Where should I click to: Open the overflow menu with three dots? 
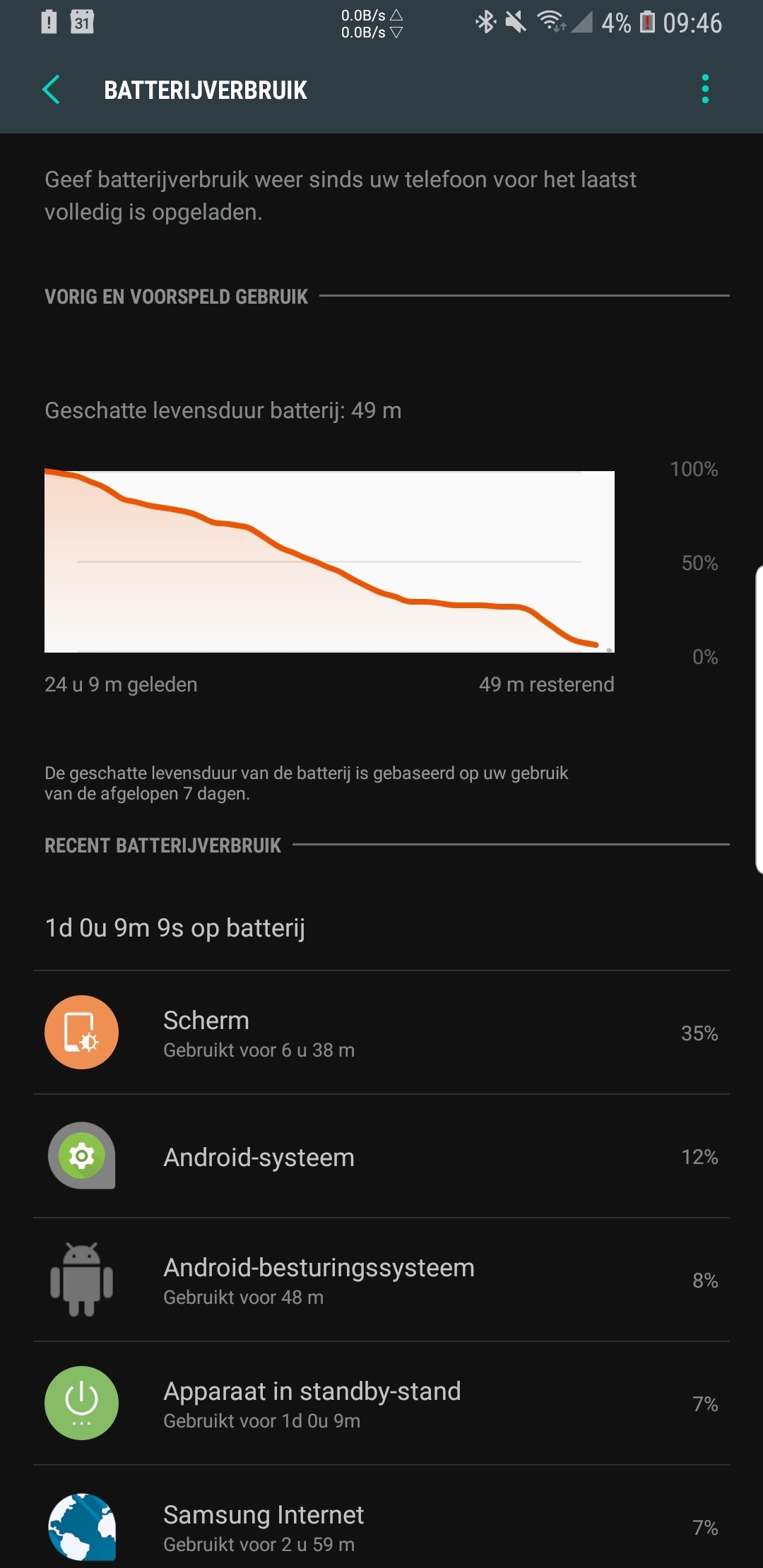(704, 90)
